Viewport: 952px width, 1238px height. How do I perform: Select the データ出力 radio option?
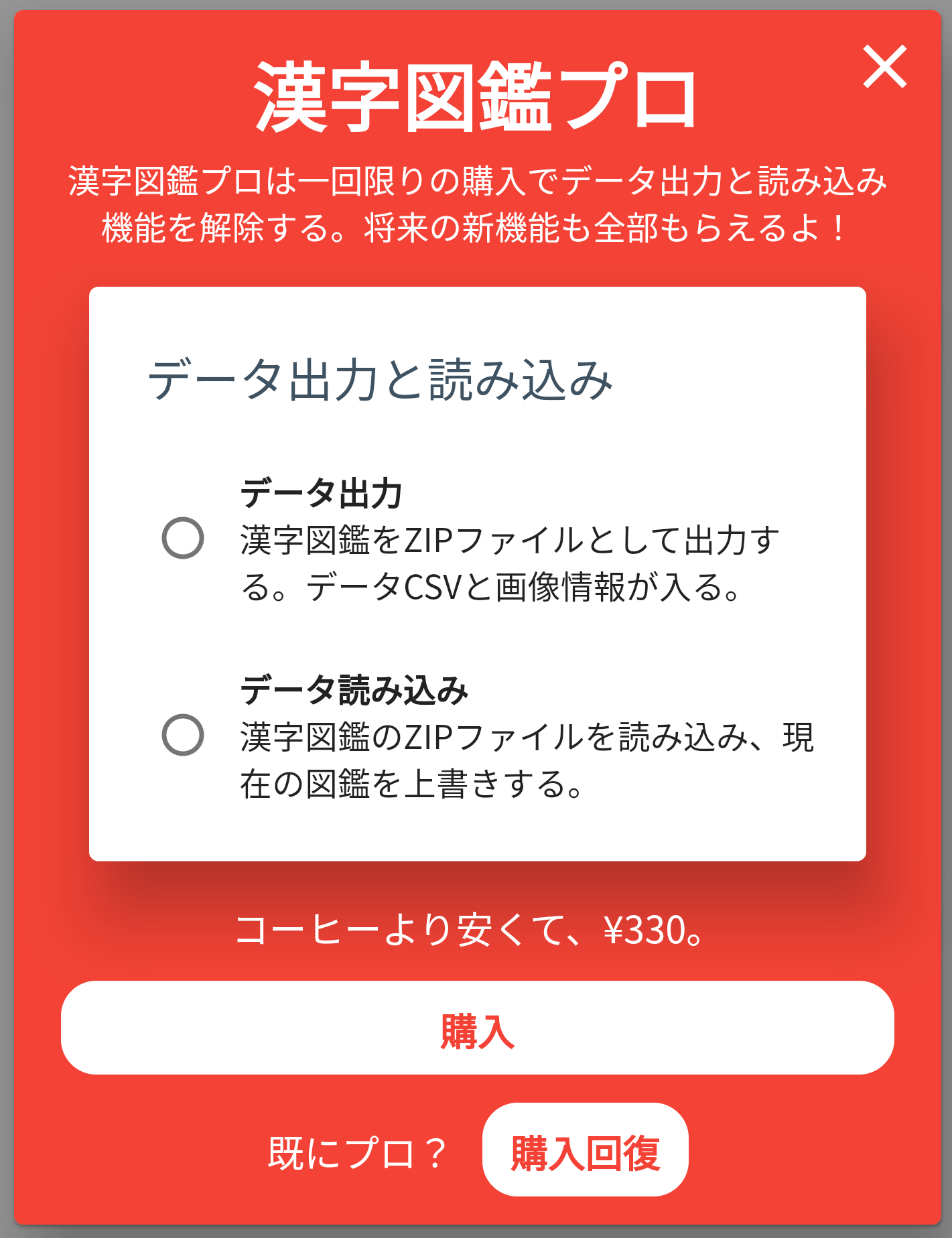click(x=183, y=538)
